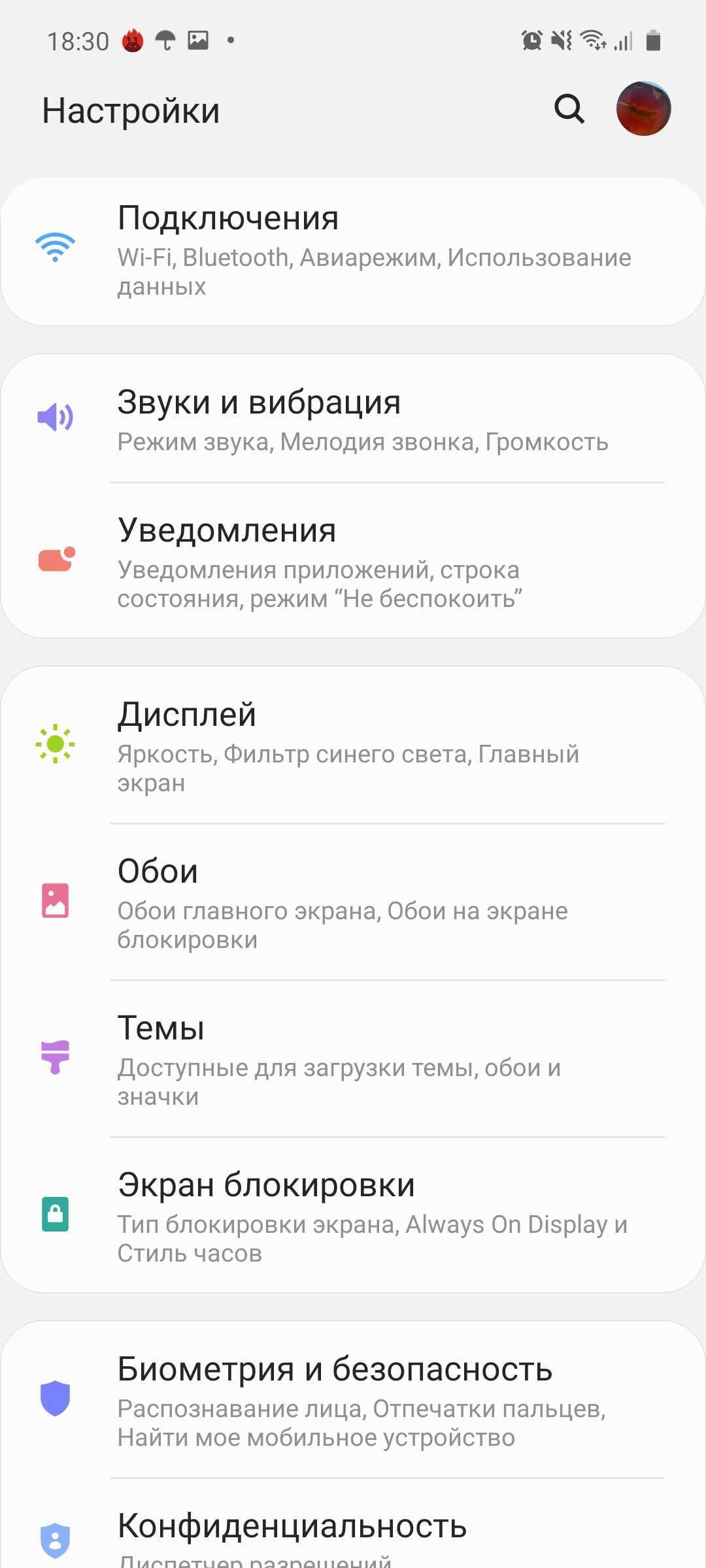Open the Samsung account profile picture
Screen dimensions: 706x1568
[643, 108]
